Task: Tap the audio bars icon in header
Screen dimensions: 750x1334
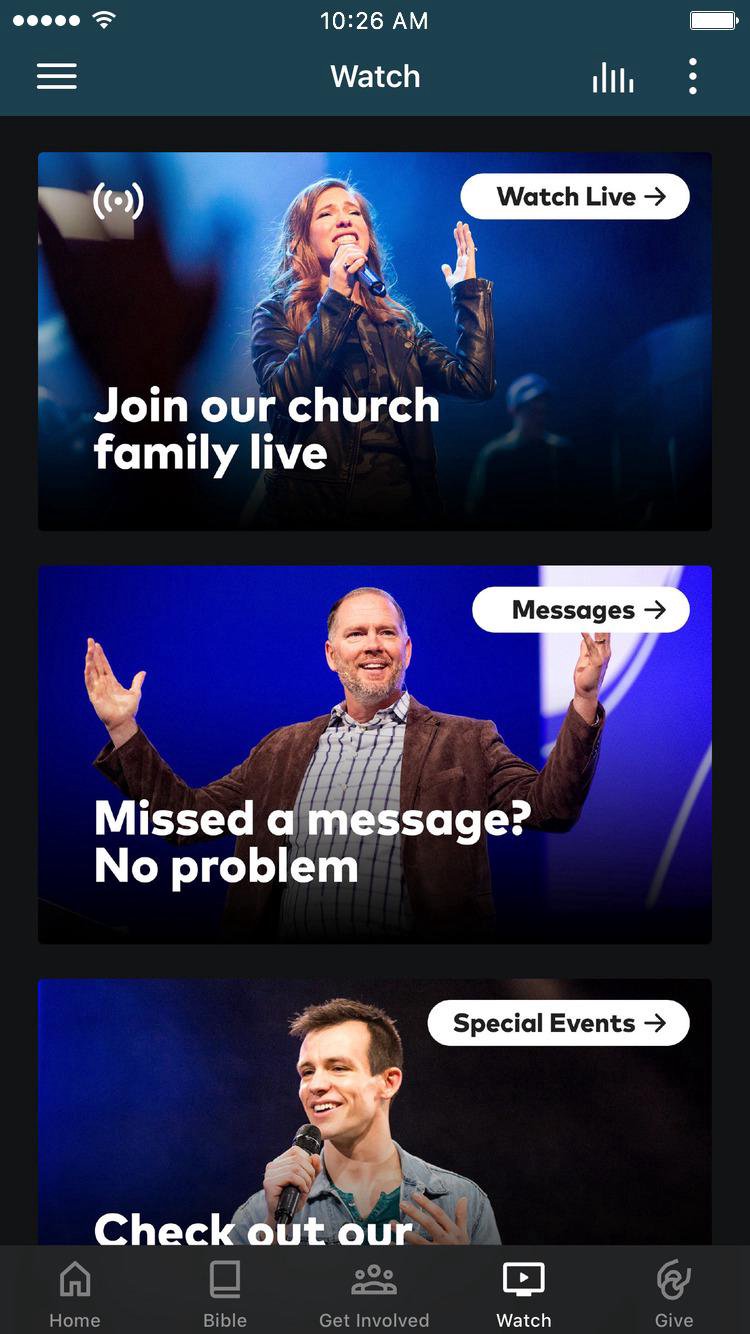Action: [612, 78]
